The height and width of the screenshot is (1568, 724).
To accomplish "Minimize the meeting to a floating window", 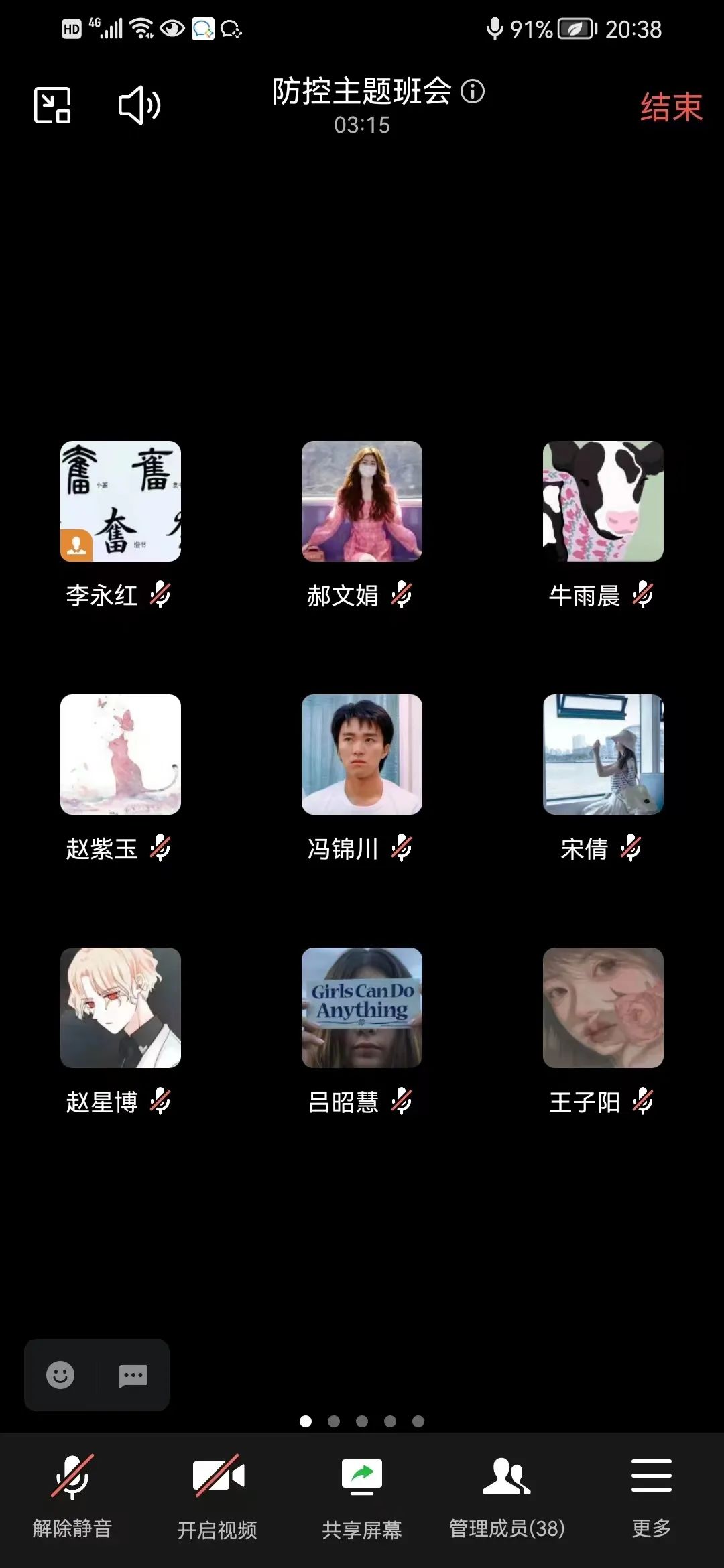I will click(x=52, y=105).
